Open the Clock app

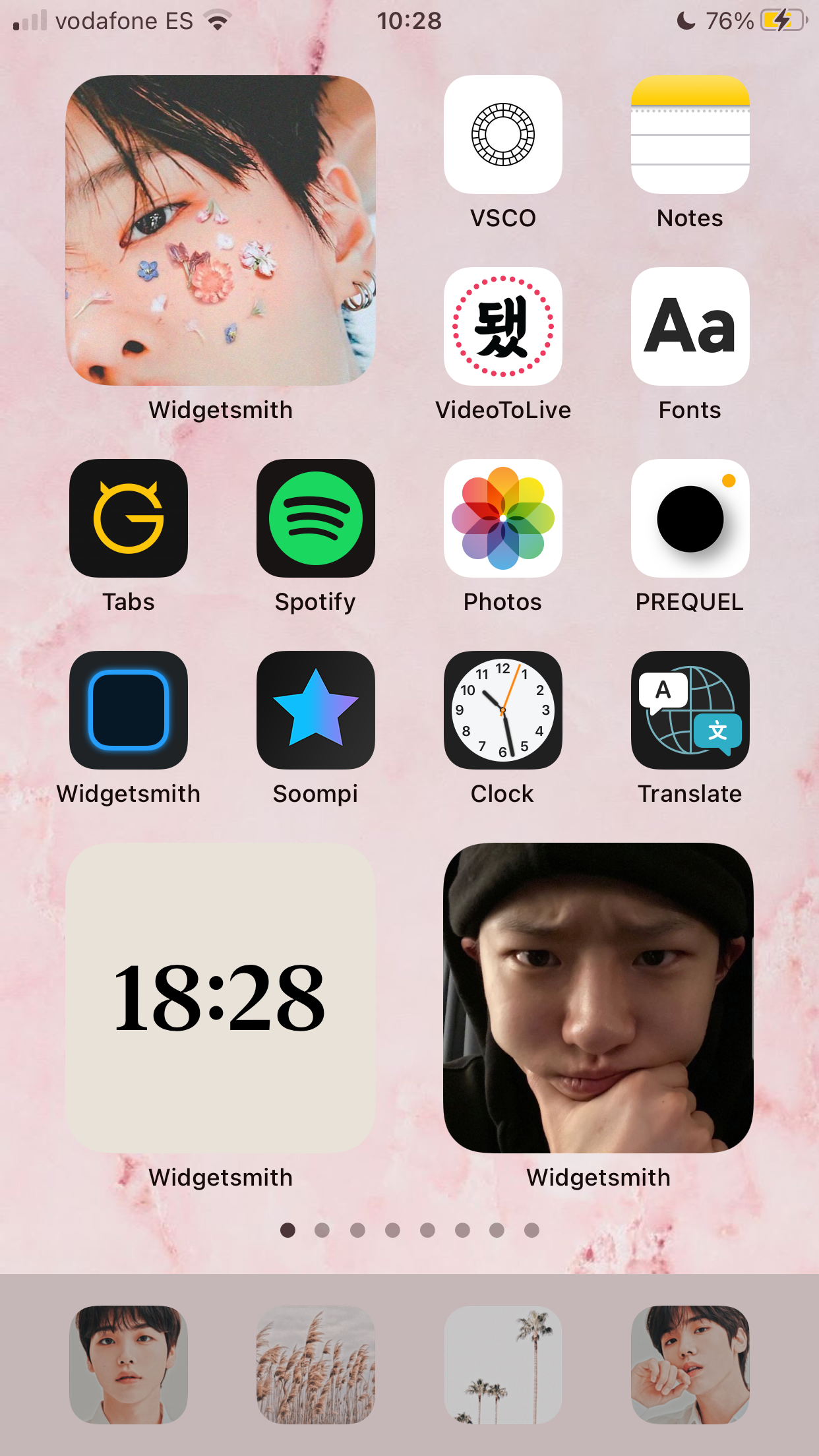[502, 710]
